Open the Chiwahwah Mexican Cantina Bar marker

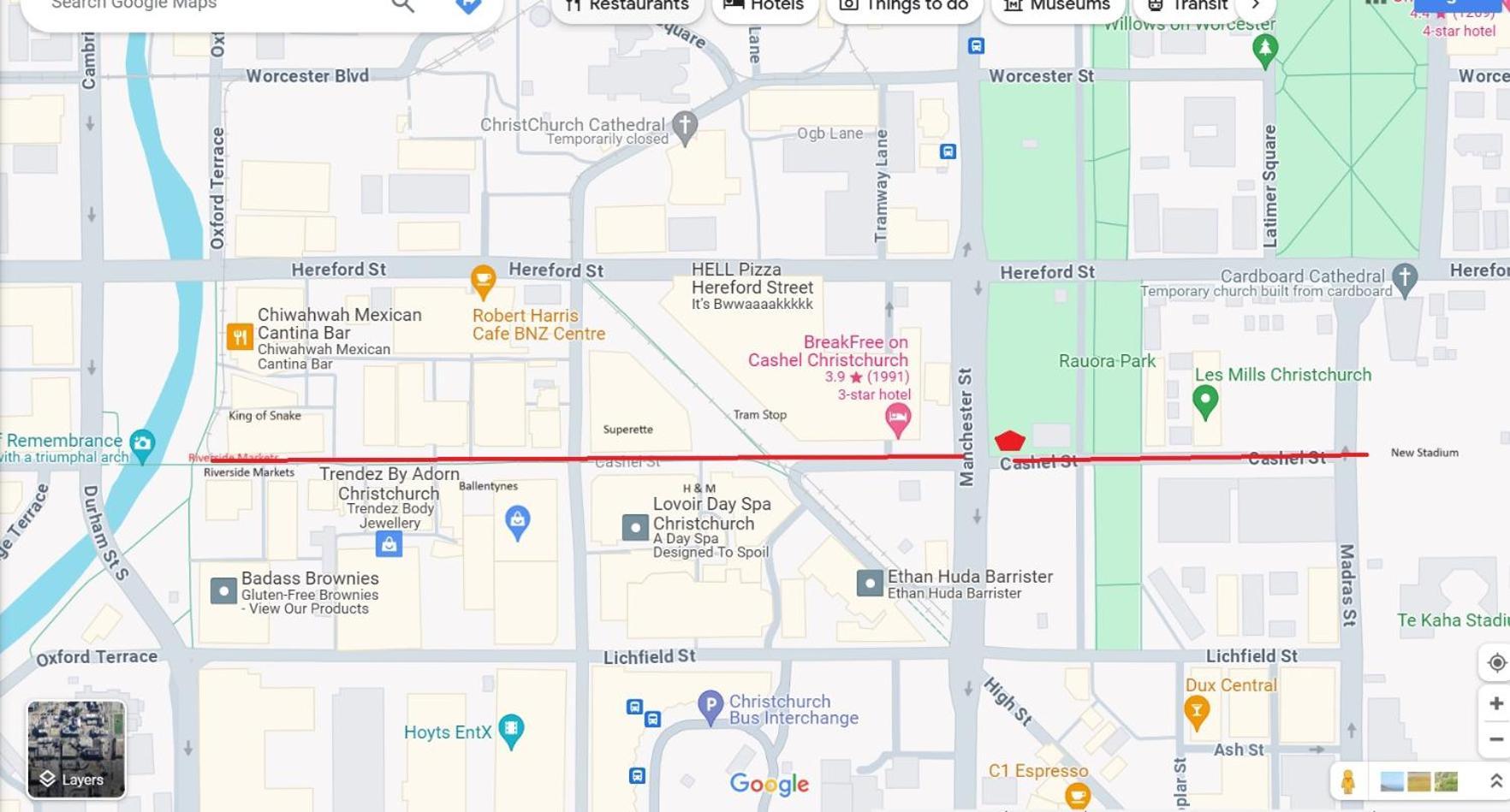pos(240,337)
